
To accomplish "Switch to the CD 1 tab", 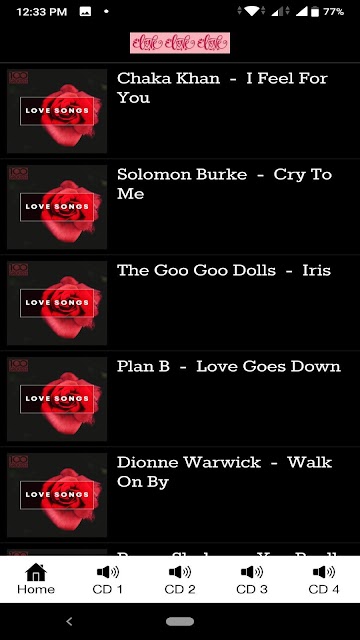I will point(108,579).
